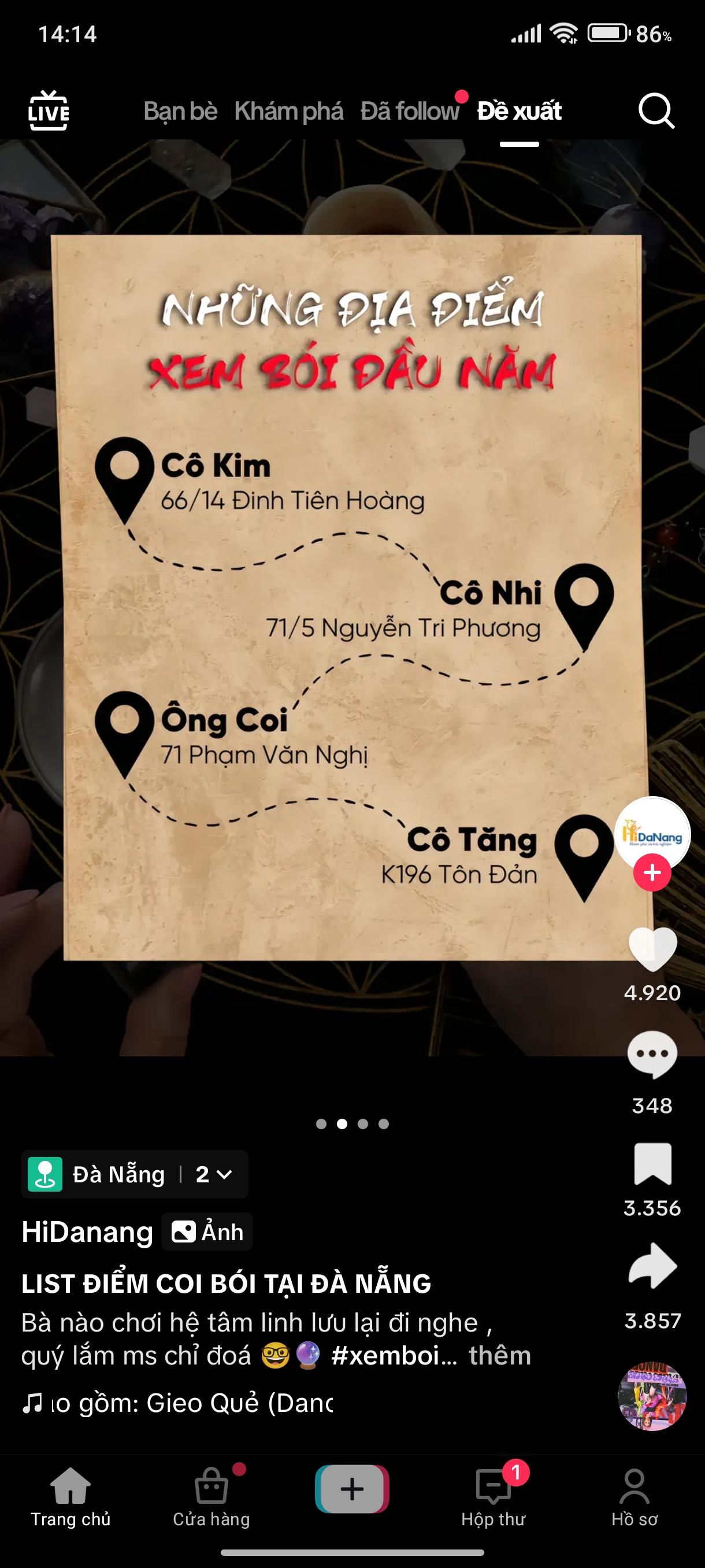Open the Hộp thư inbox tab
Viewport: 705px width, 1568px height.
(493, 1497)
